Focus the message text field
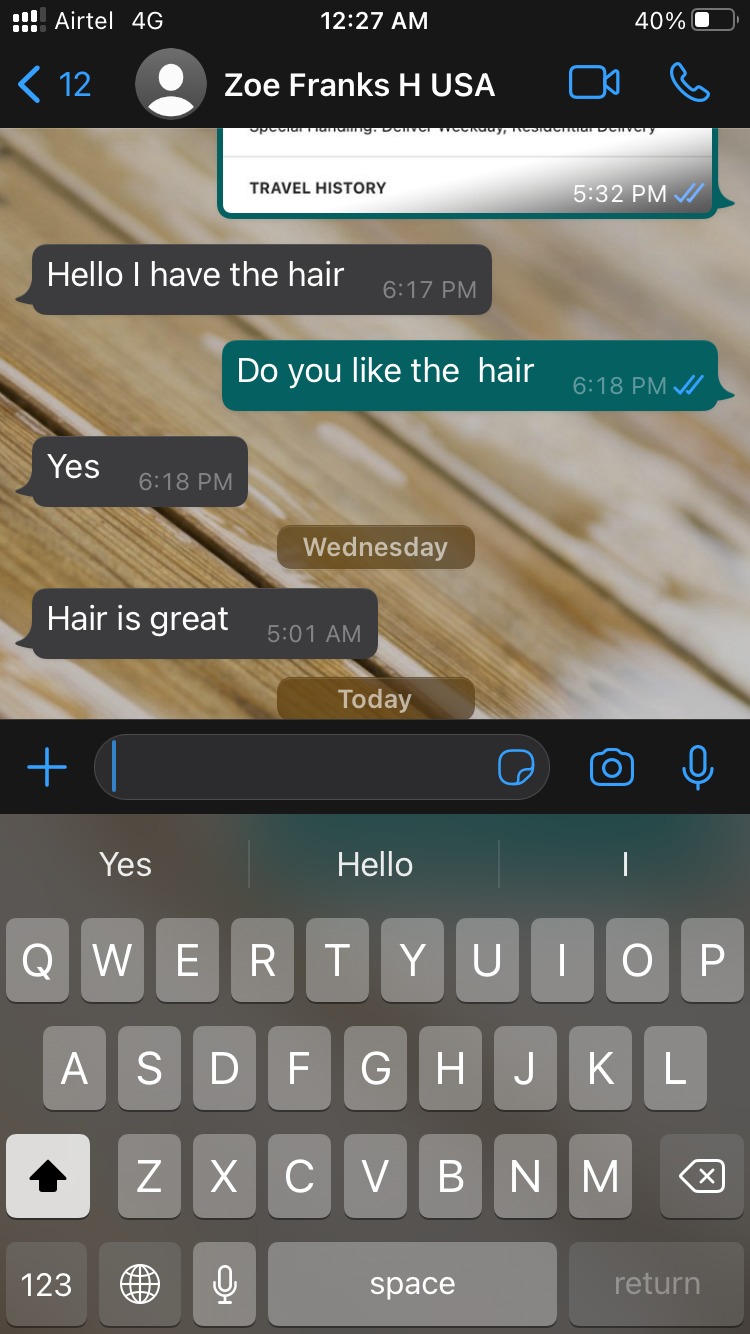 (x=300, y=768)
